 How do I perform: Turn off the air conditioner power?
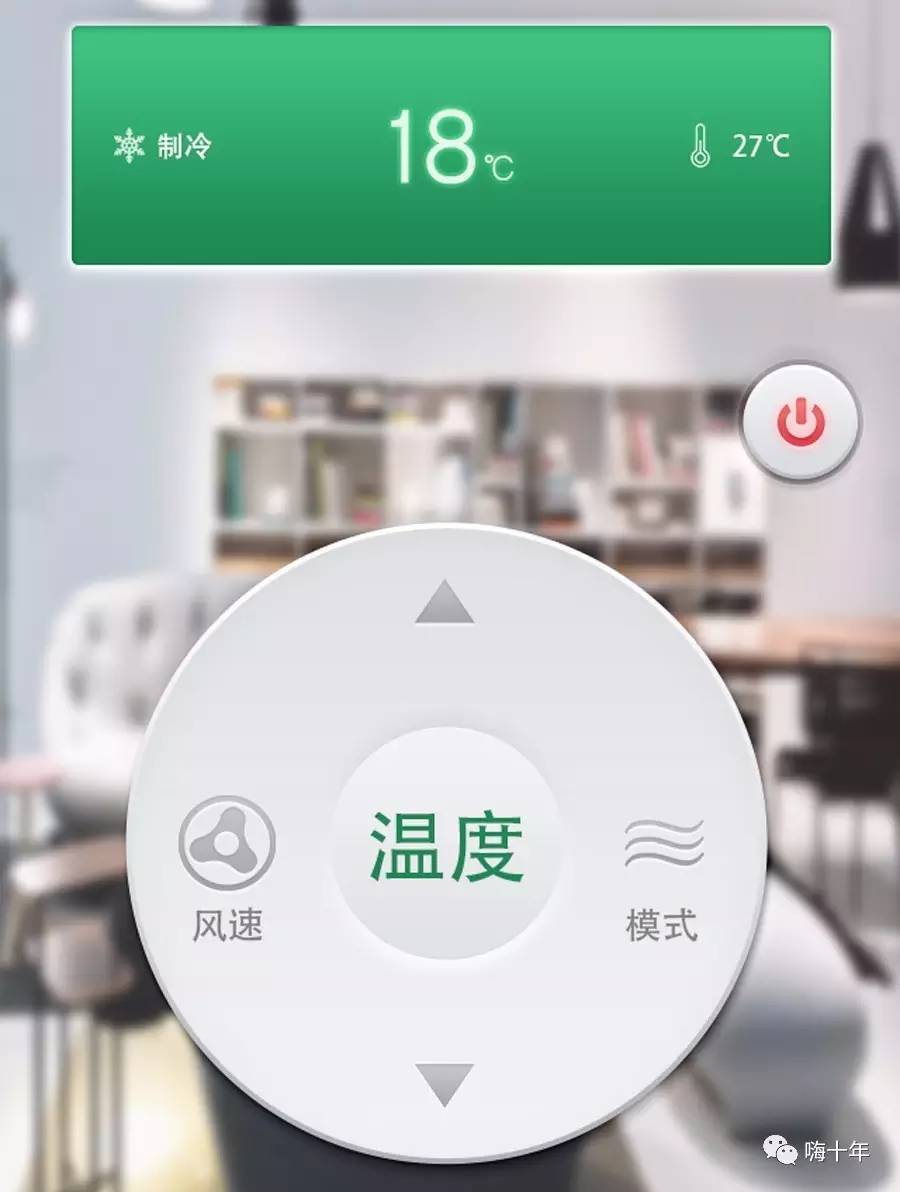point(801,422)
